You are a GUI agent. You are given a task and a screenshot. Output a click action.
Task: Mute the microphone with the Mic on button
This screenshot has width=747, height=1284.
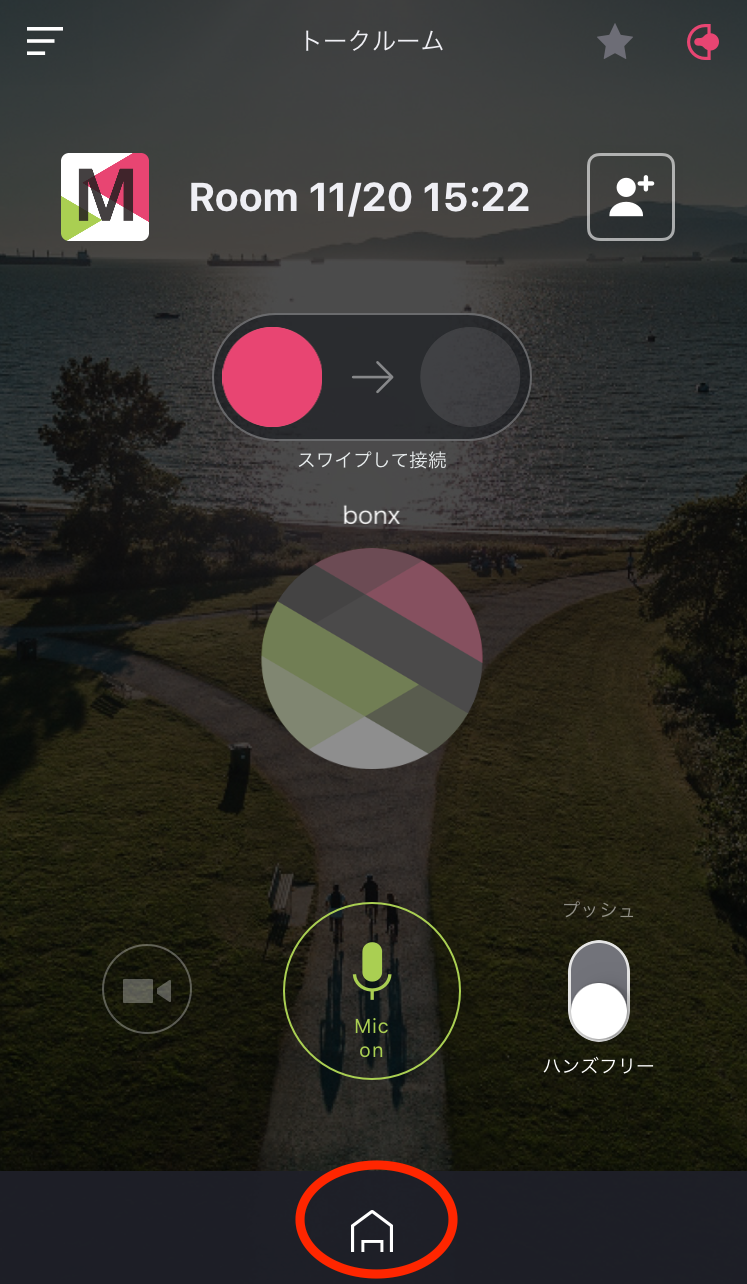tap(372, 991)
